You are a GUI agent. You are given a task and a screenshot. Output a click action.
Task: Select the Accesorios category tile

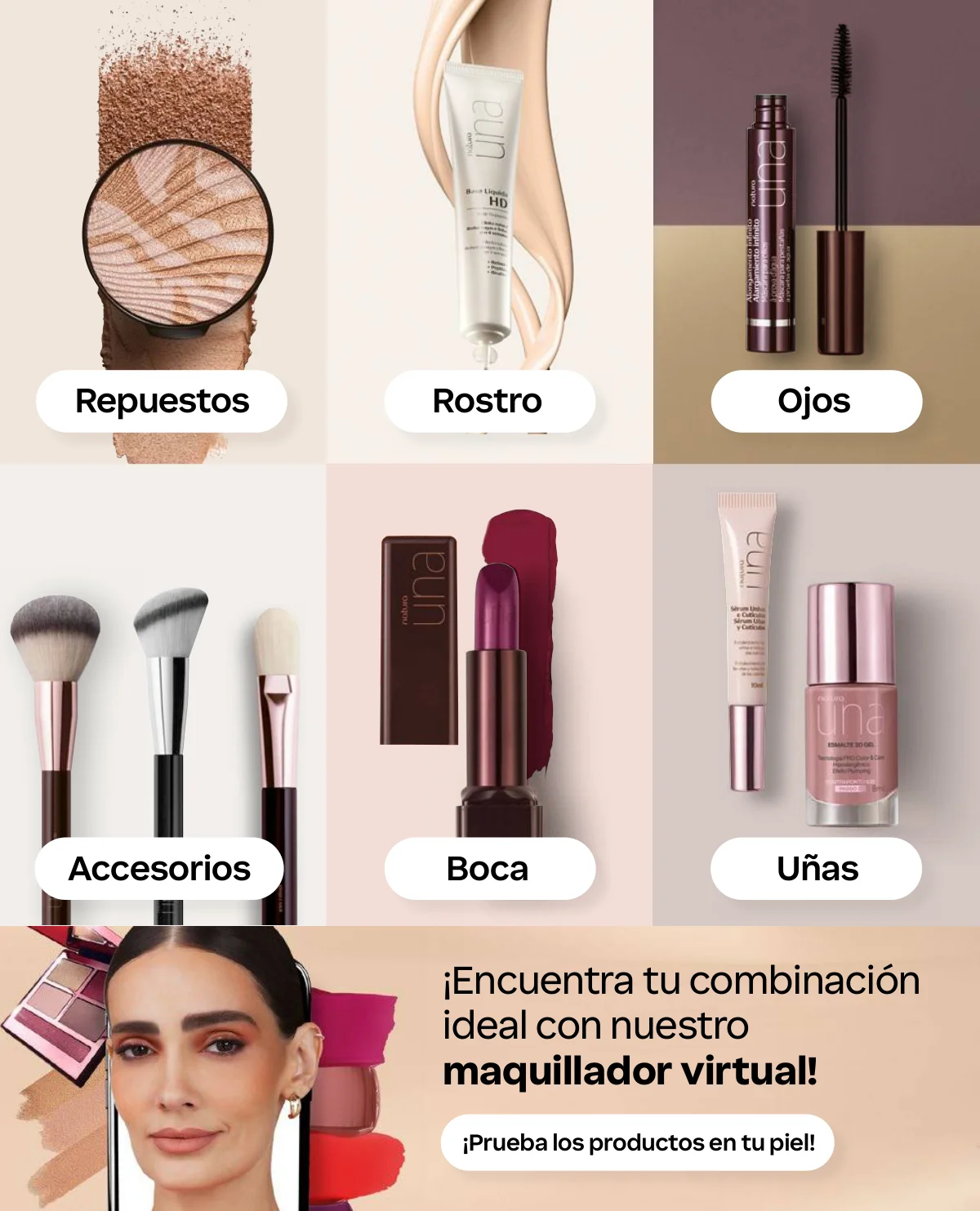159,868
